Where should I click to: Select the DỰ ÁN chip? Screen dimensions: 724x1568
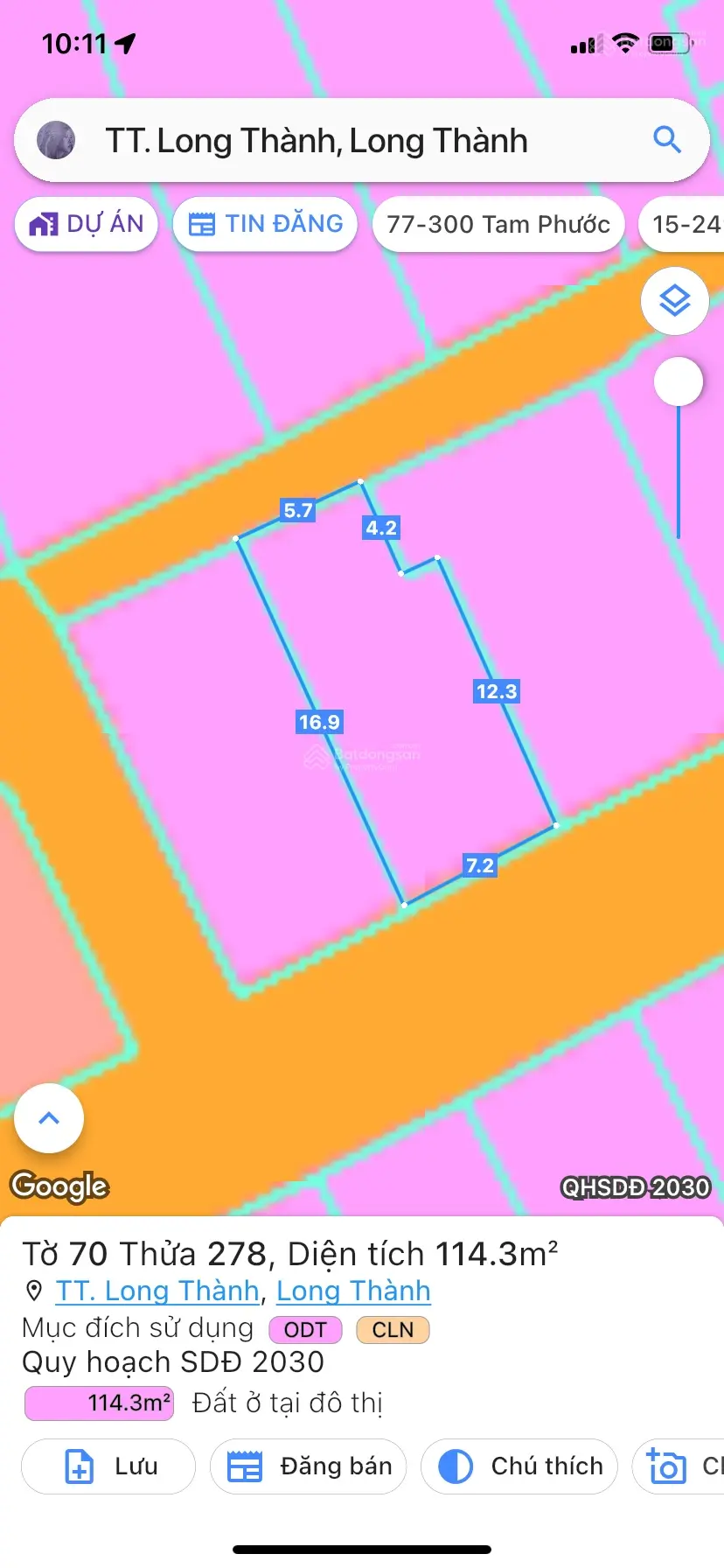(87, 225)
